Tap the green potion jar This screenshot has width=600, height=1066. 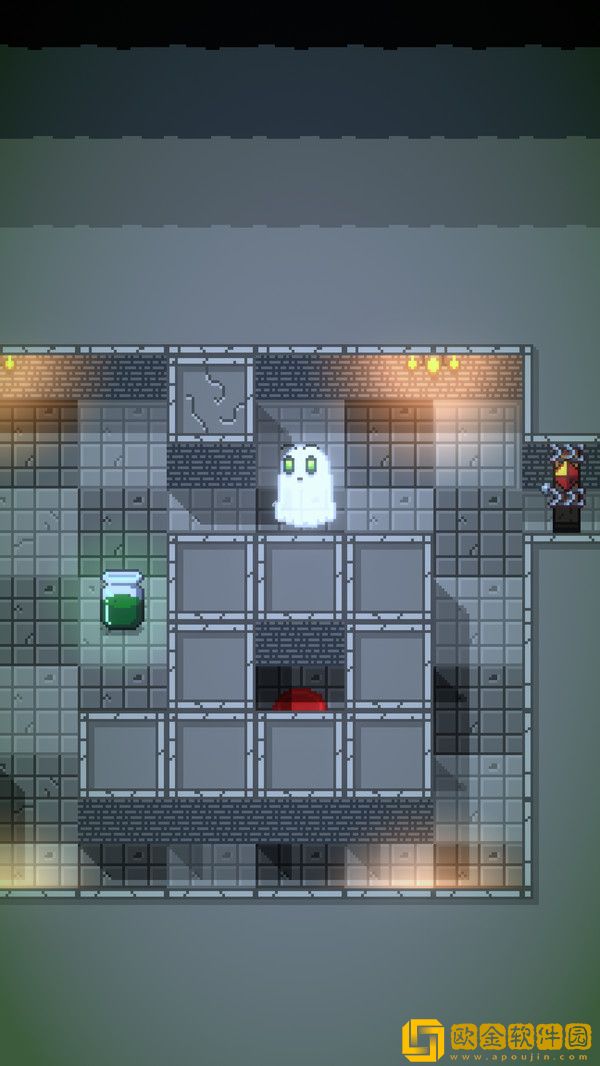pyautogui.click(x=123, y=601)
